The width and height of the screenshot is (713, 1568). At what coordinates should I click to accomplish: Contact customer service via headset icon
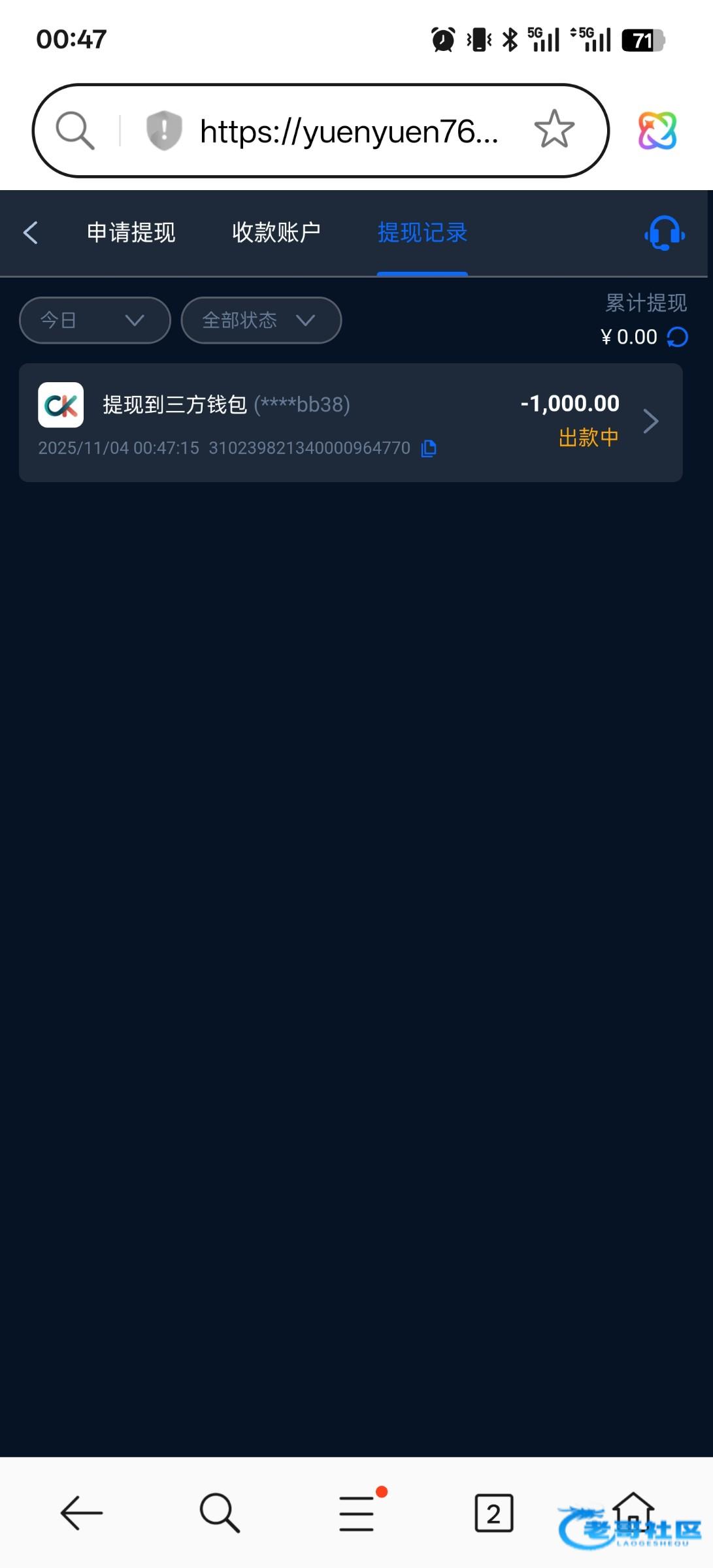(665, 233)
